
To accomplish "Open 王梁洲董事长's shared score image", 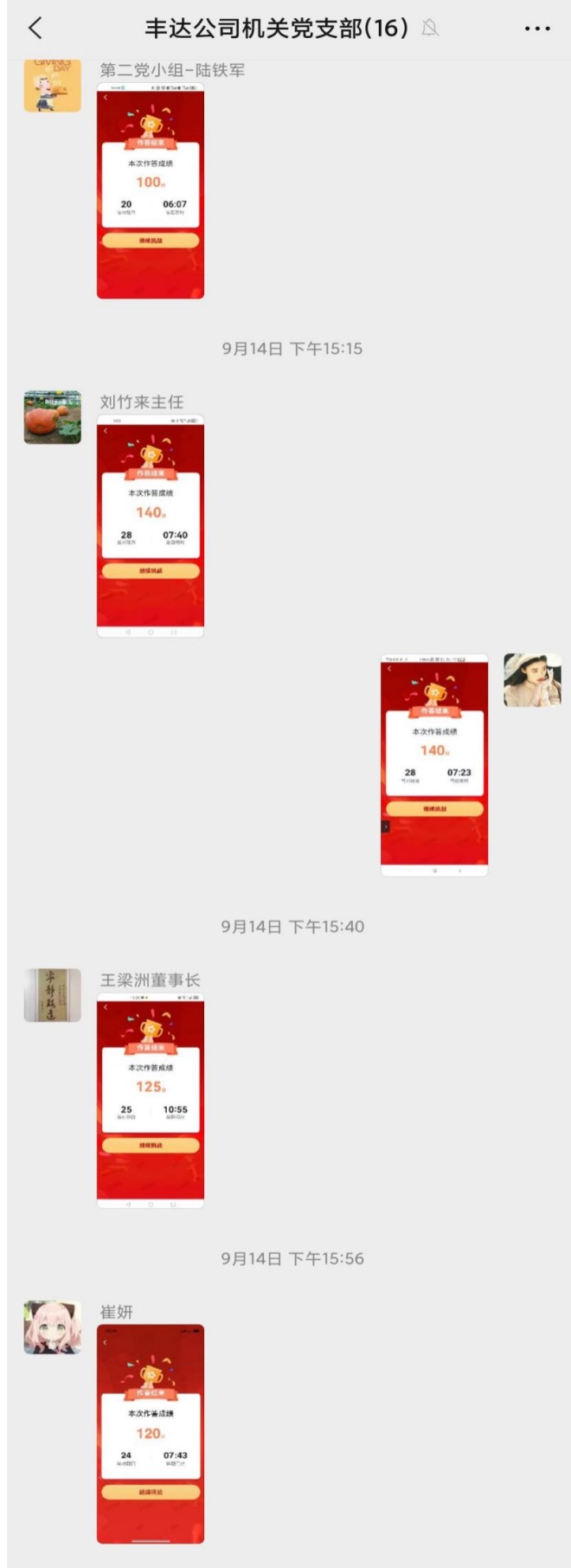I will 151,1101.
